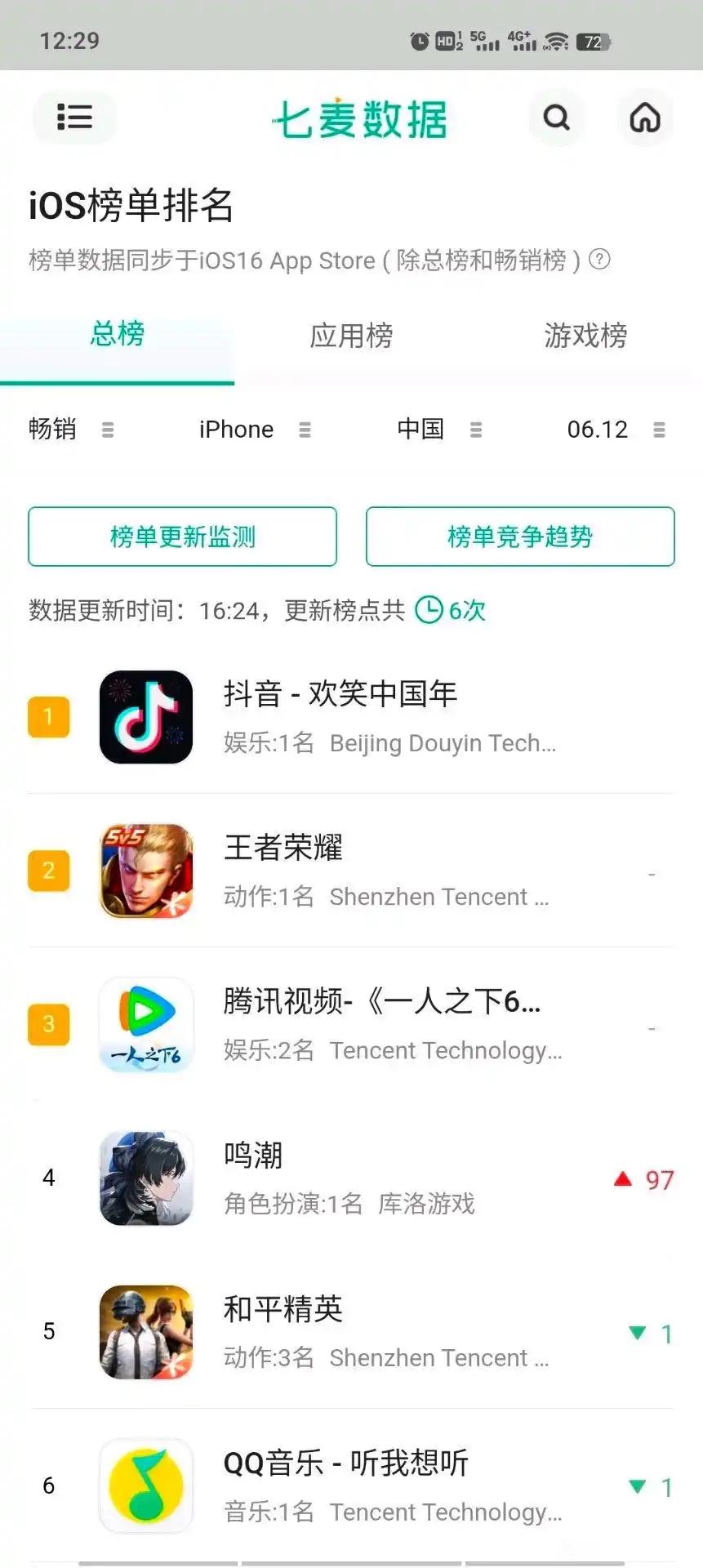703x1568 pixels.
Task: Pick a different date from 06.12
Action: click(x=616, y=430)
